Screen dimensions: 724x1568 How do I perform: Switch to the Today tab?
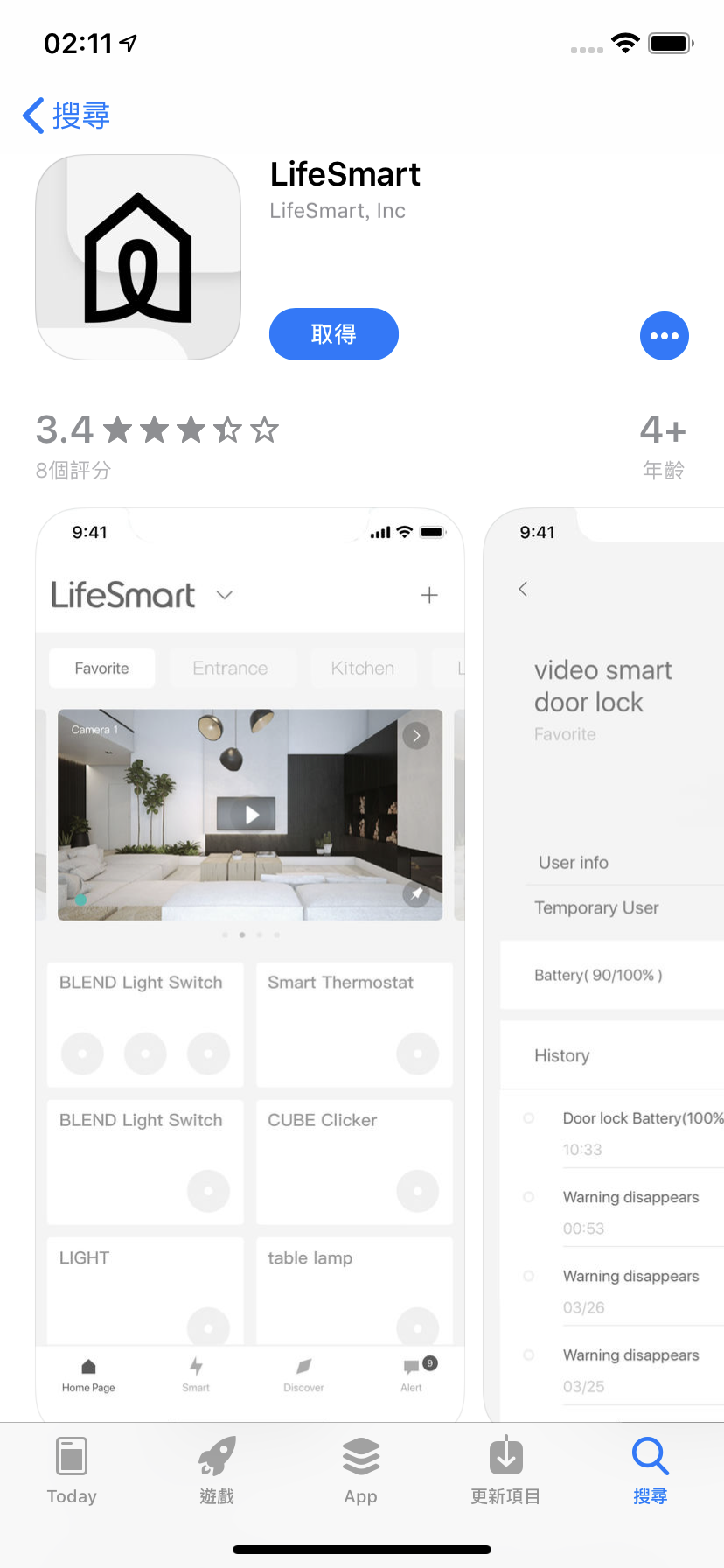(x=72, y=1470)
